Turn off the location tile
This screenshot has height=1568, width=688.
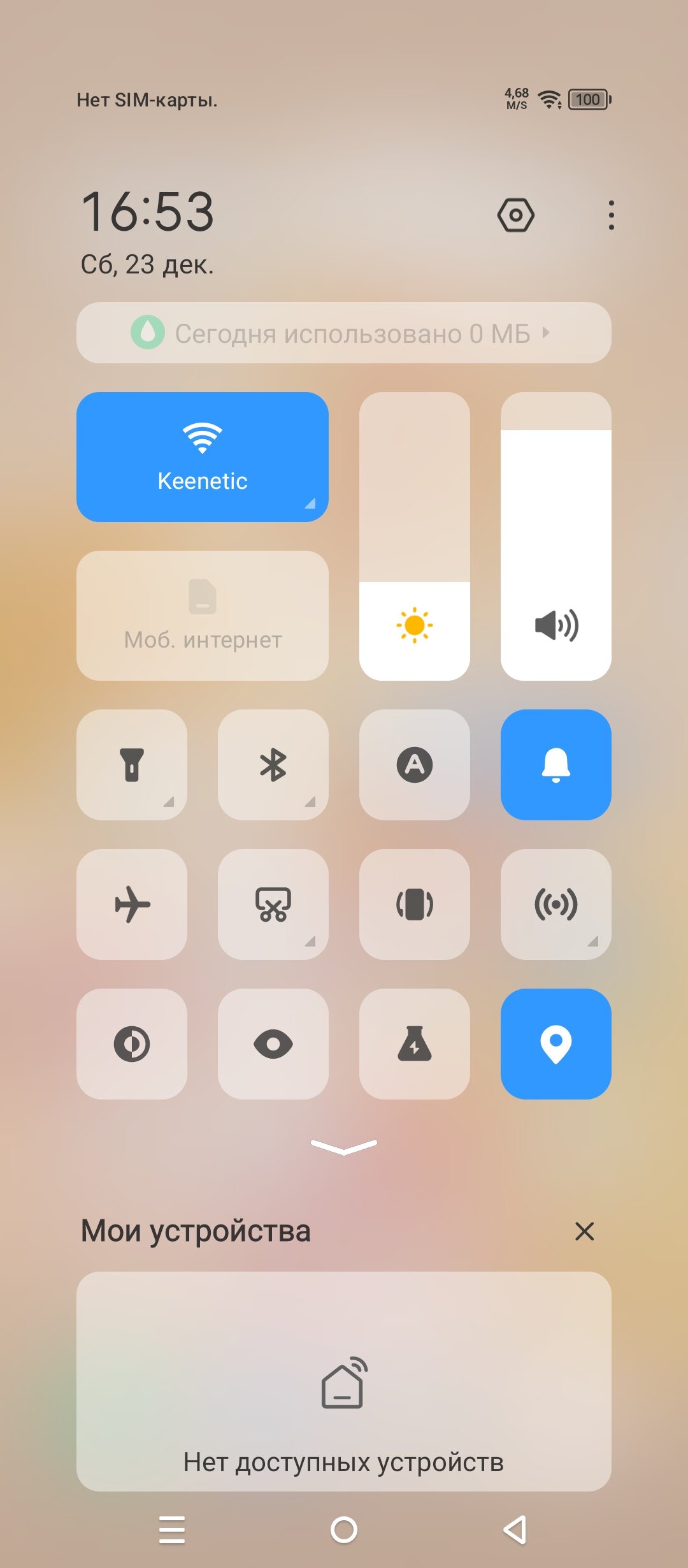point(556,1044)
